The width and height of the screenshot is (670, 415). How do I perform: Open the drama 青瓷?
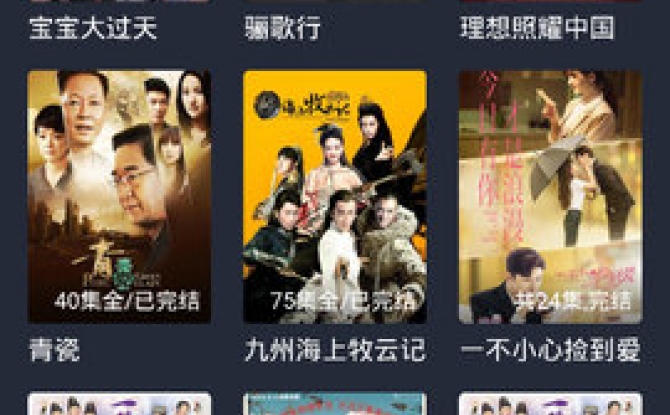(x=119, y=195)
